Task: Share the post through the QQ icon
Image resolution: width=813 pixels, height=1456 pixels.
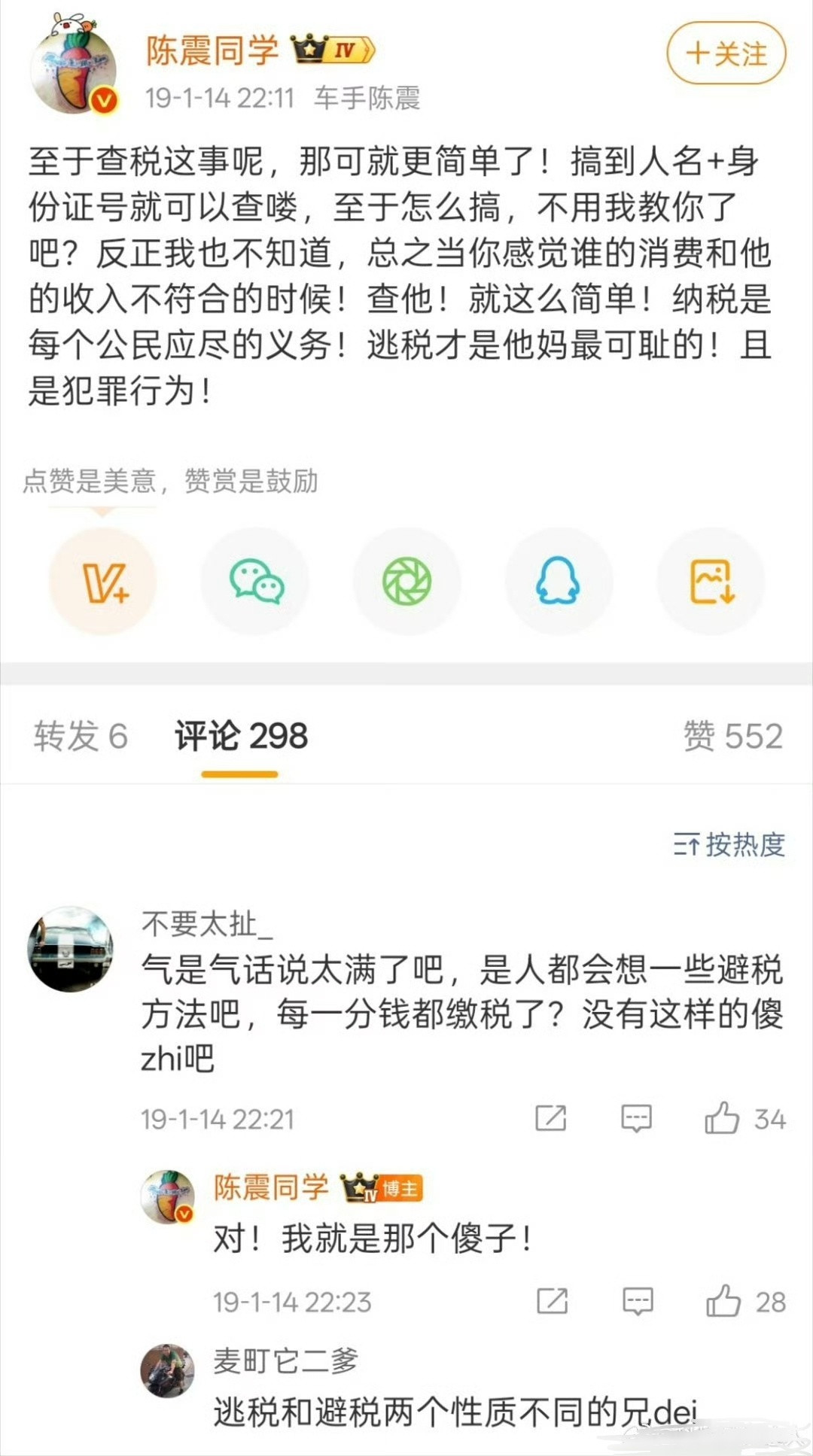Action: click(x=559, y=581)
